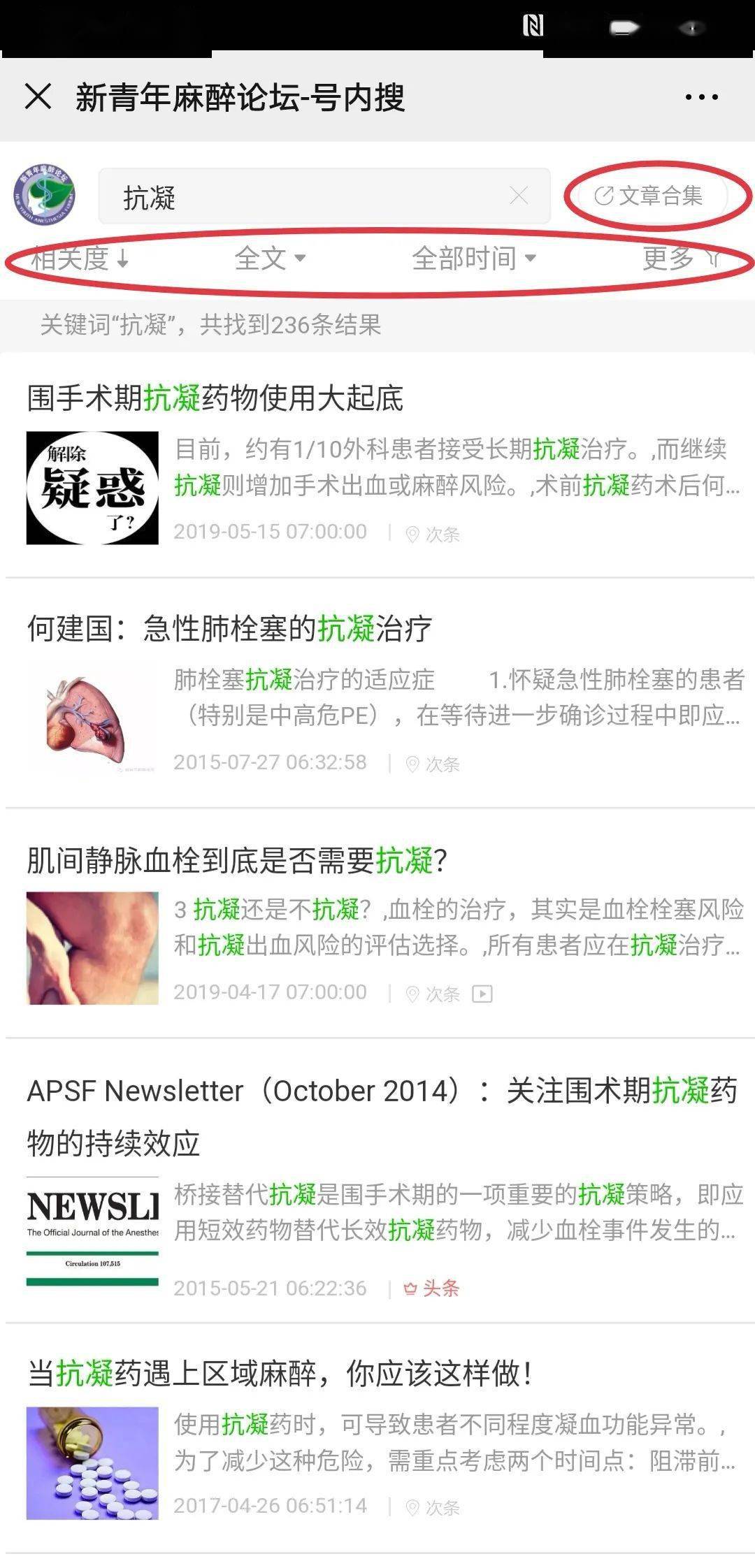
Task: Read 肌间静脉血栓到底是否需要抗凝?
Action: pos(236,859)
